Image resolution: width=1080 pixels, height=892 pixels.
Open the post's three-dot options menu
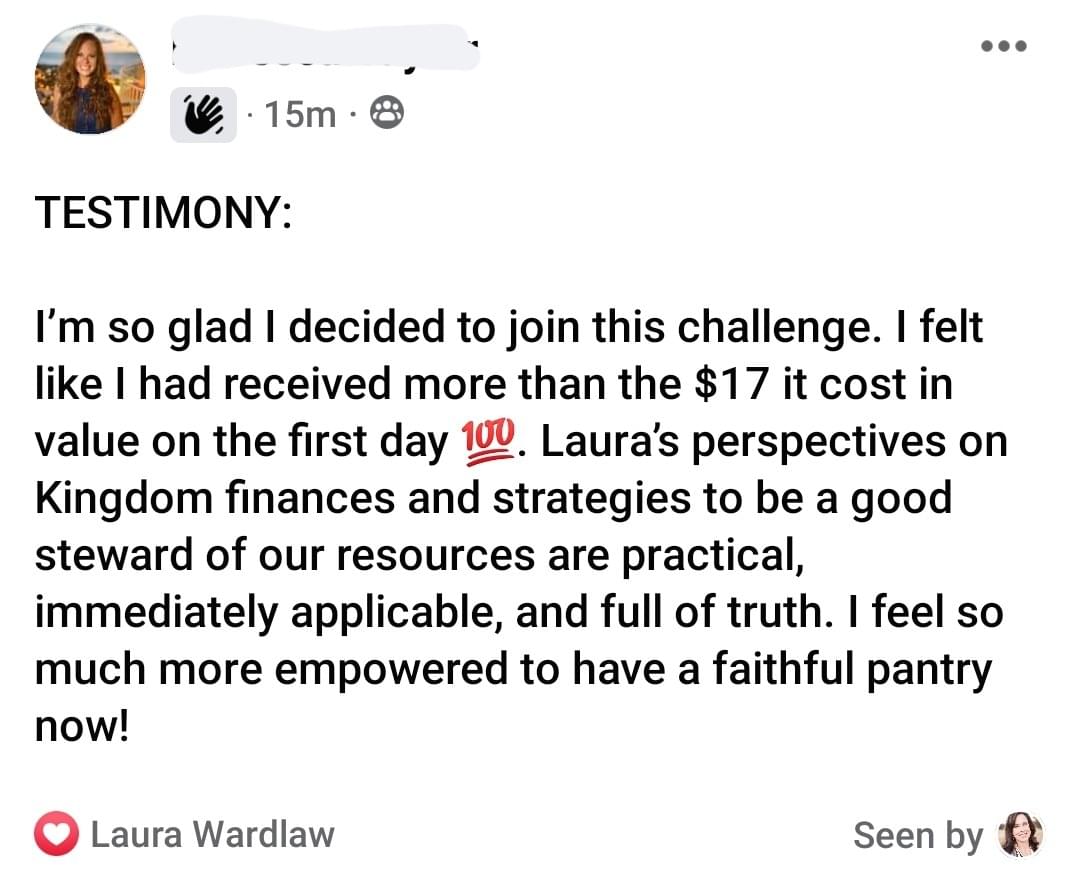coord(1005,47)
